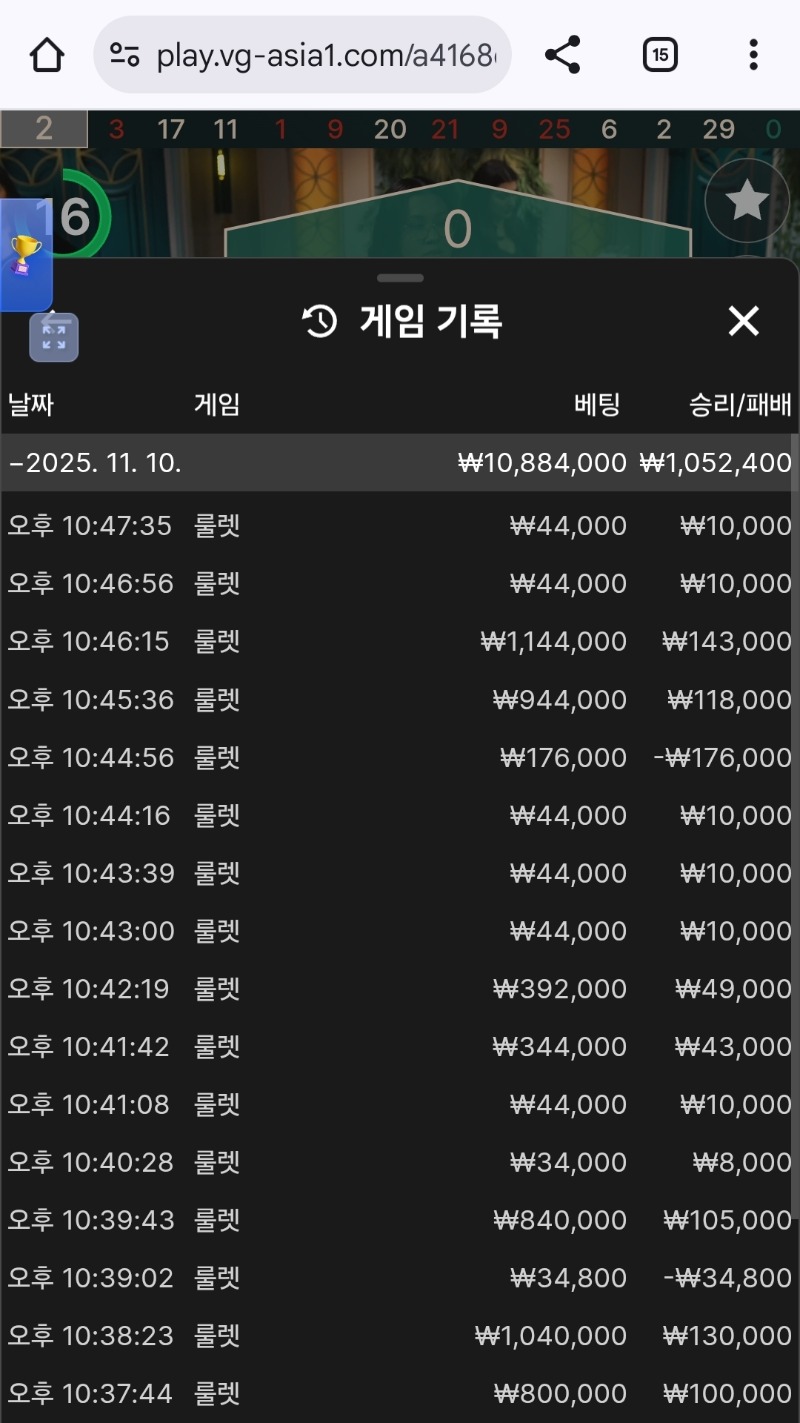Image resolution: width=800 pixels, height=1423 pixels.
Task: Toggle the star favorite icon
Action: click(745, 200)
